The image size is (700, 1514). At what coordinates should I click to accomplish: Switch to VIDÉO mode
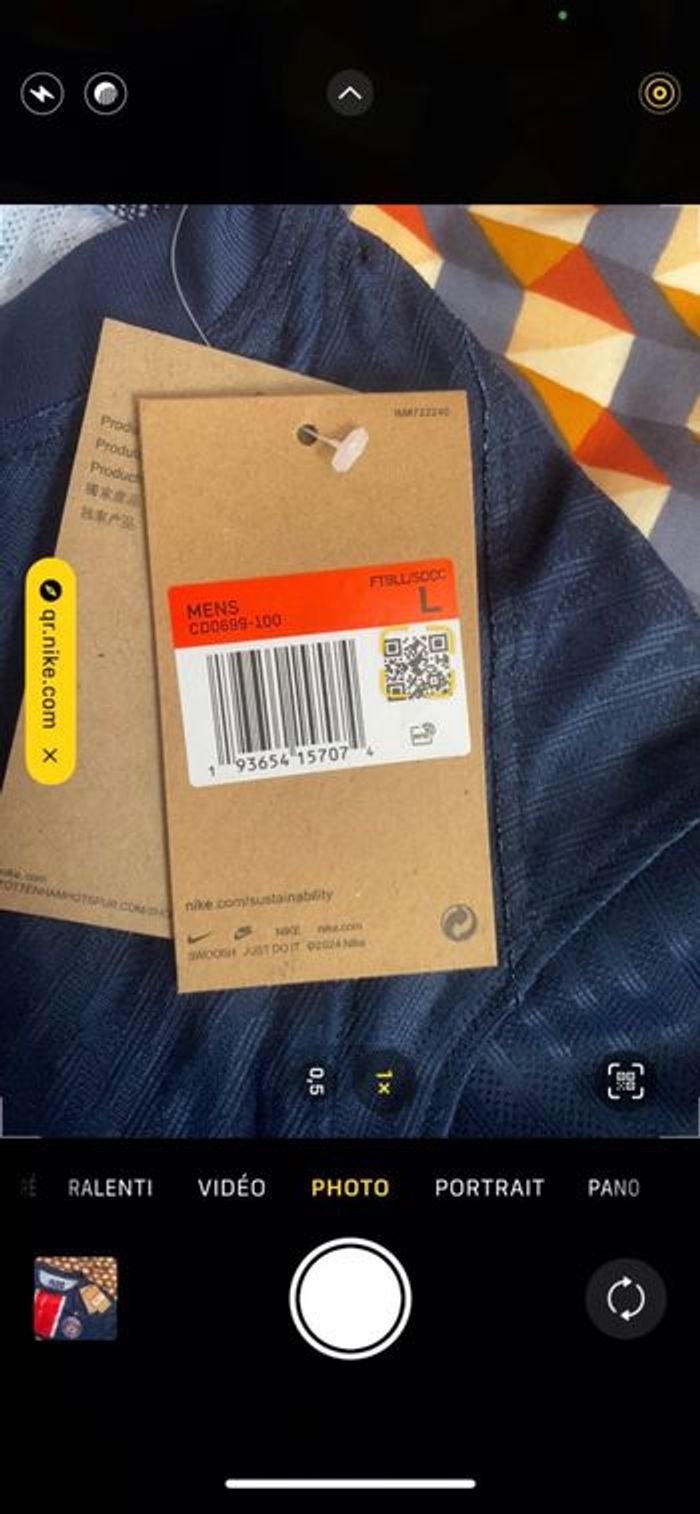pyautogui.click(x=232, y=1188)
